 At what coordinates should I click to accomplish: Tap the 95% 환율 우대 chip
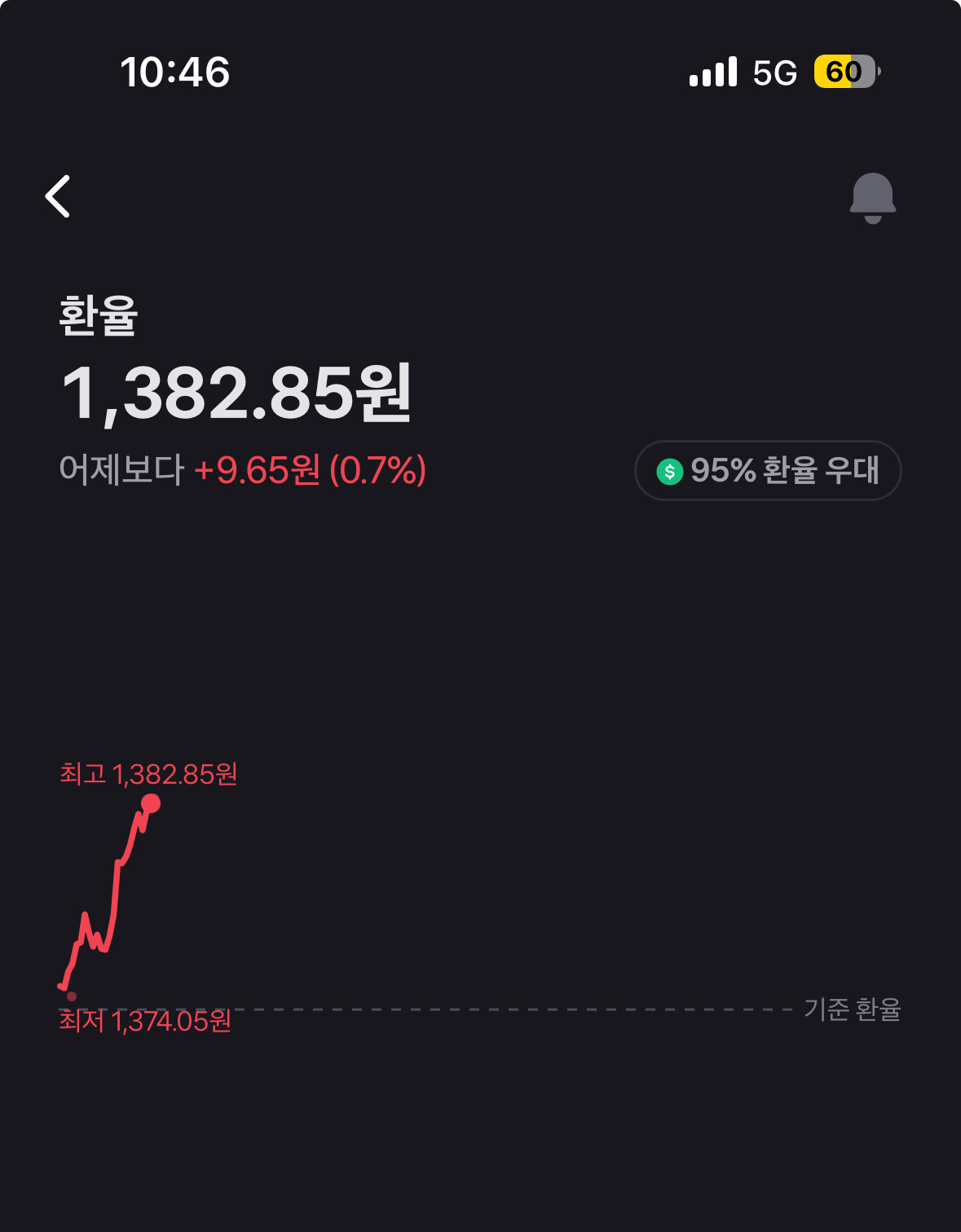pyautogui.click(x=768, y=470)
